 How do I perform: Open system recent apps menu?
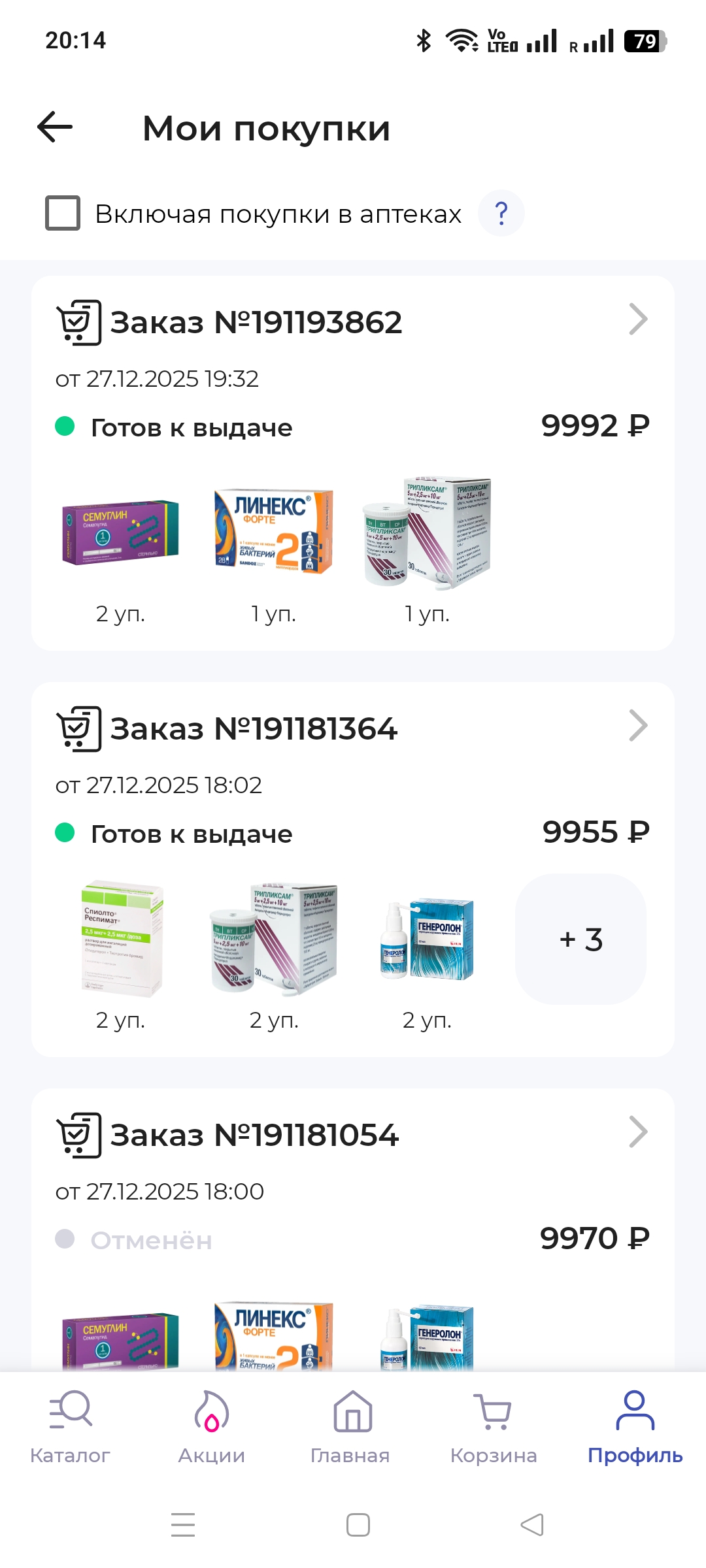pyautogui.click(x=183, y=1525)
